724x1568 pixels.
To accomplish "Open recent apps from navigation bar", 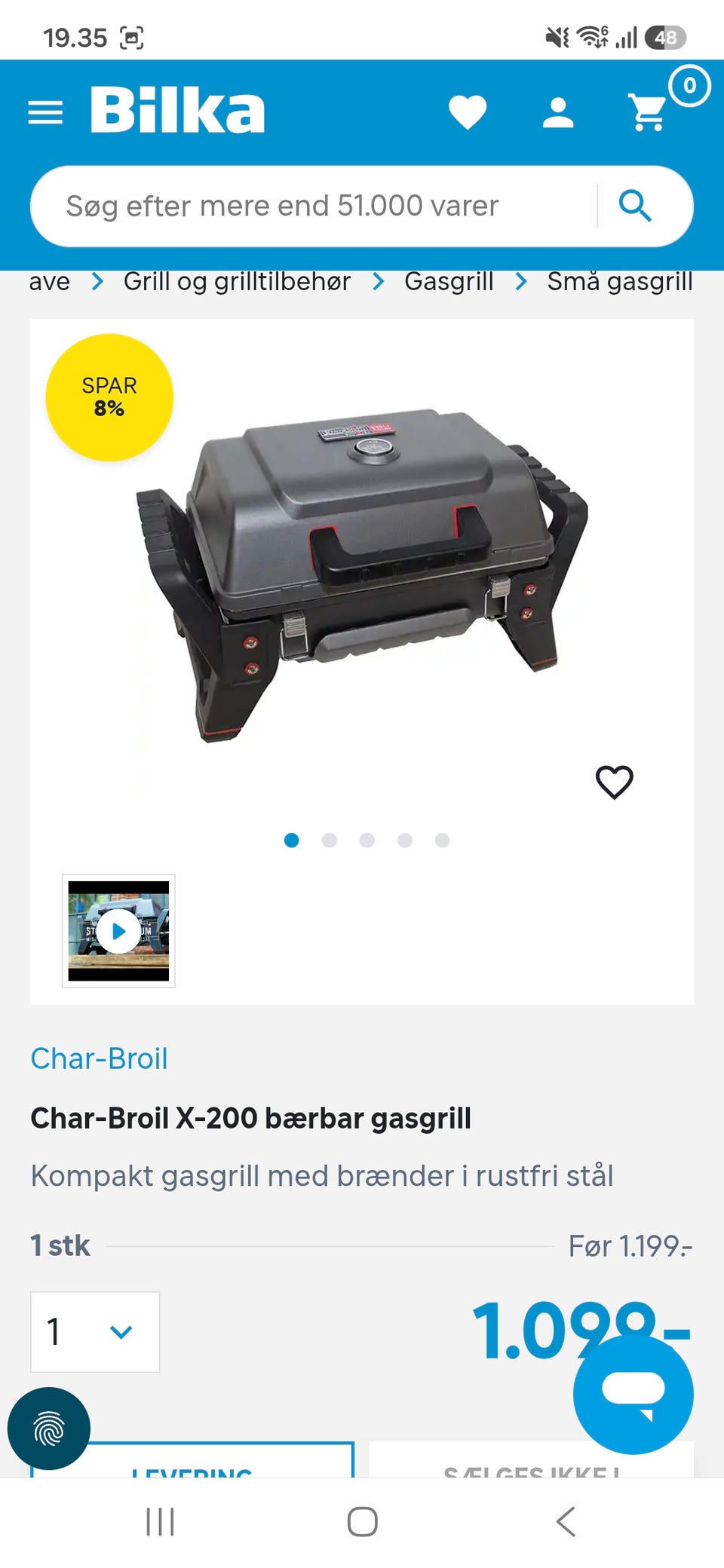I will [x=160, y=1521].
